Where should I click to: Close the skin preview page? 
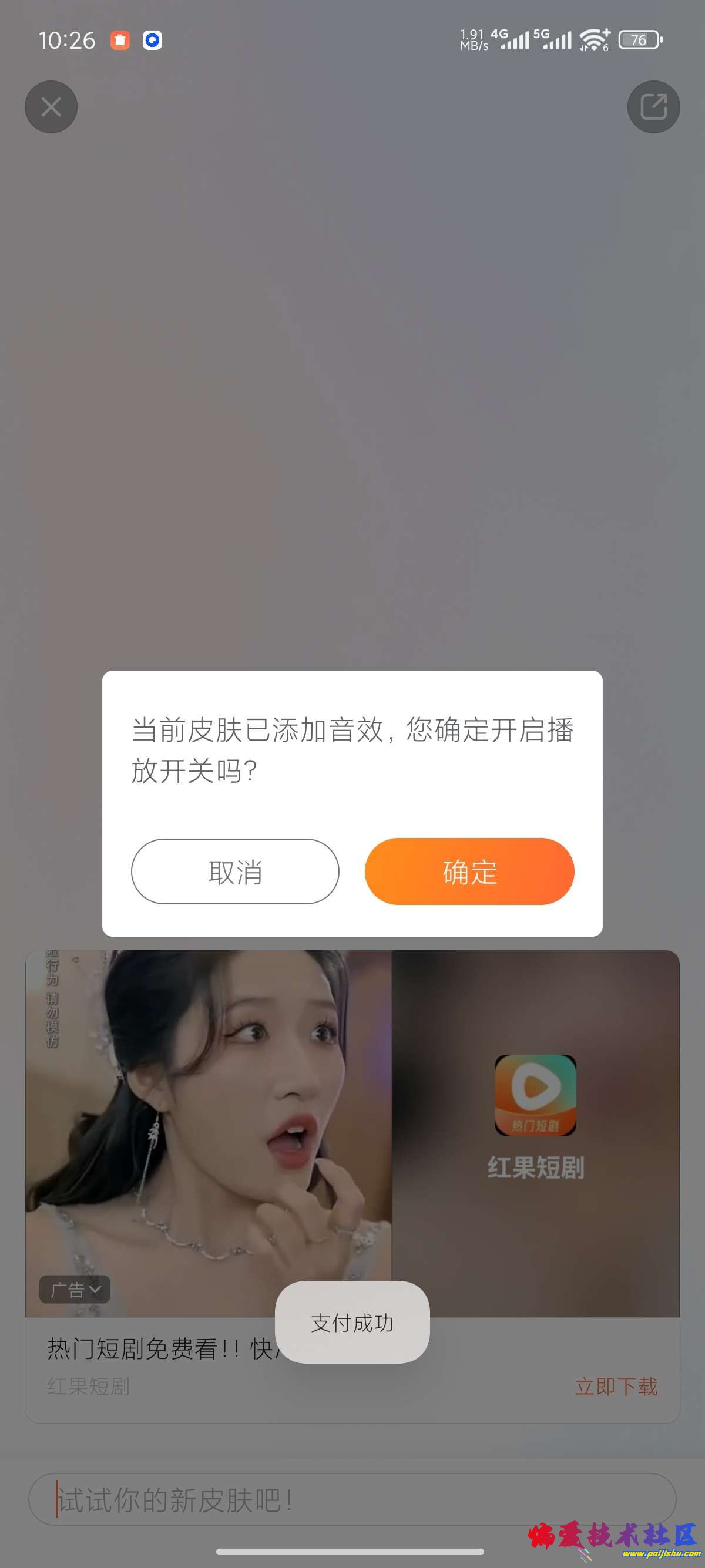click(51, 107)
